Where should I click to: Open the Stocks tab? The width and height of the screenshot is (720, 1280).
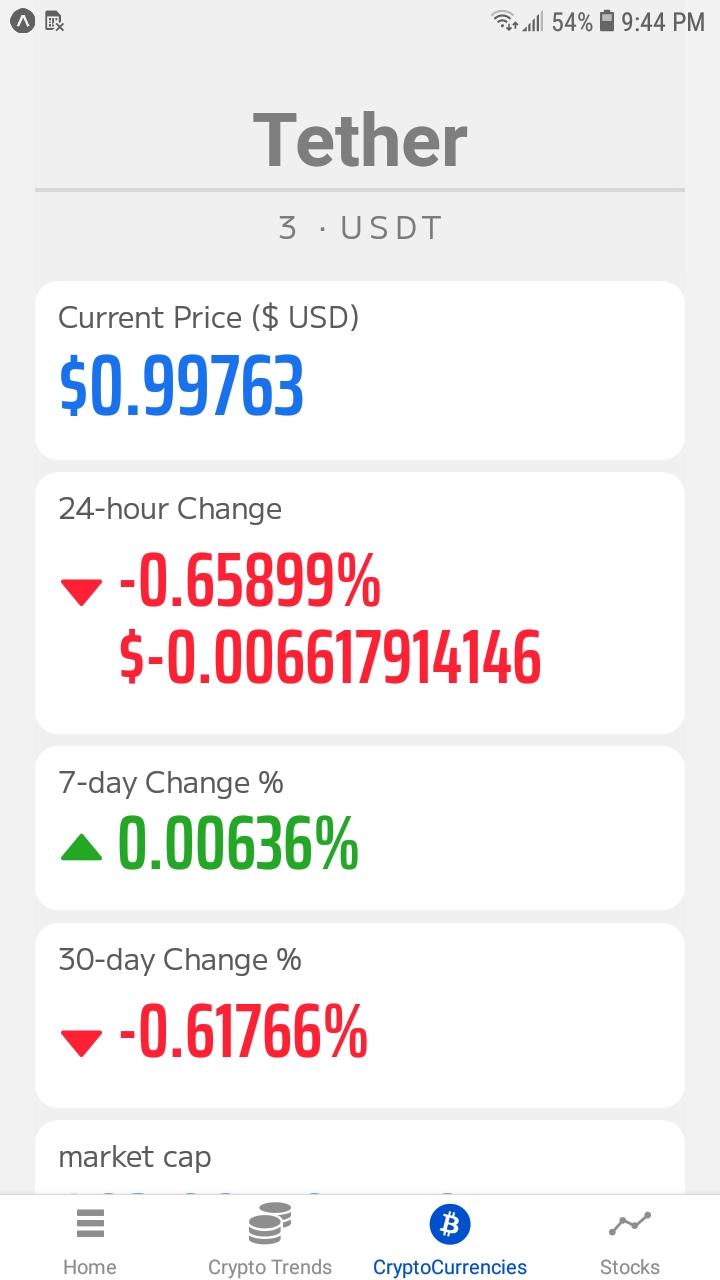click(x=630, y=1238)
